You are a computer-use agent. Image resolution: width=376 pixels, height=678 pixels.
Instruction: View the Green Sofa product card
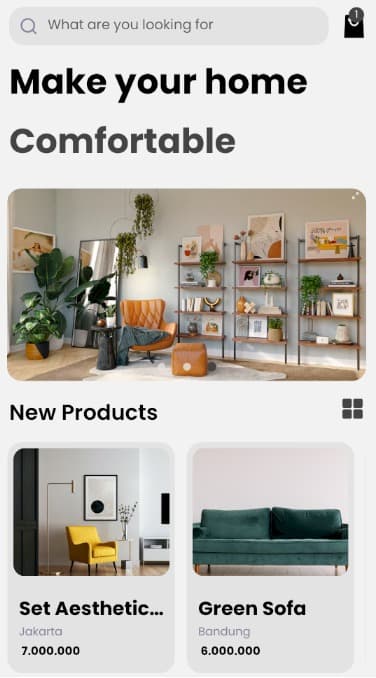pyautogui.click(x=270, y=557)
